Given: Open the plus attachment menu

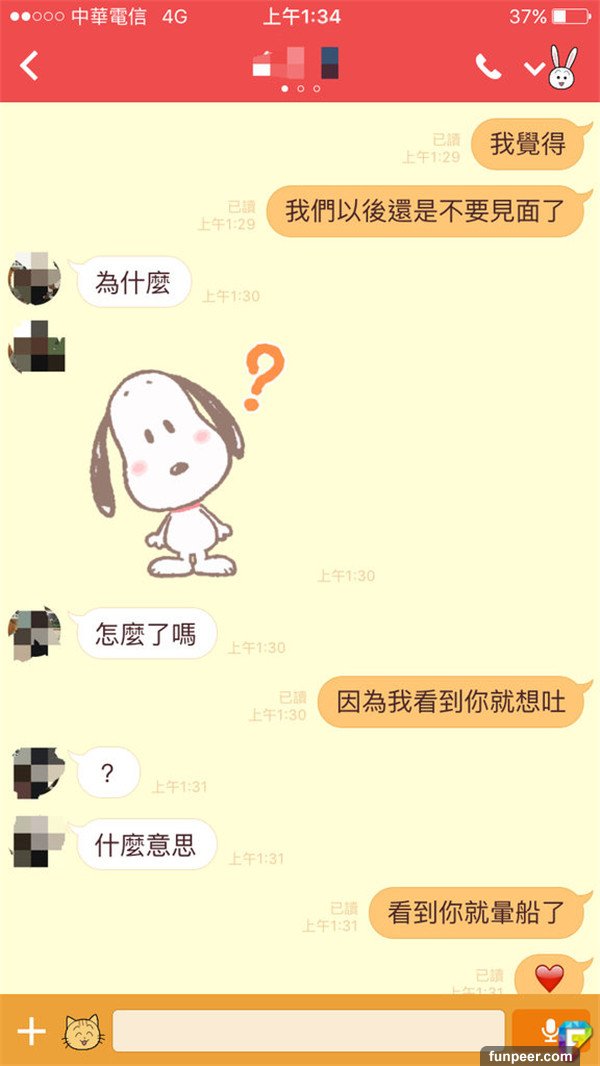Looking at the screenshot, I should click(32, 1031).
